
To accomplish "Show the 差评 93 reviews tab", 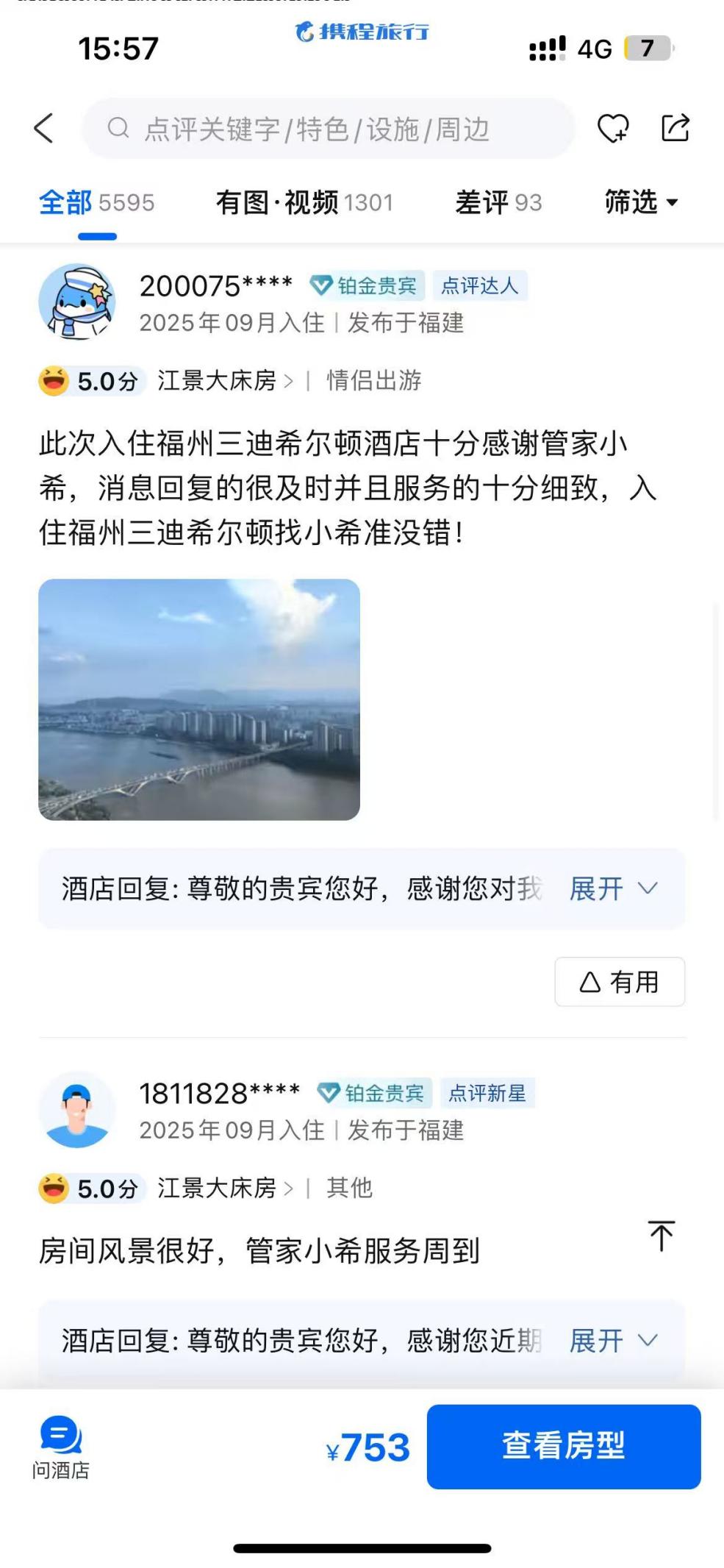I will 498,202.
